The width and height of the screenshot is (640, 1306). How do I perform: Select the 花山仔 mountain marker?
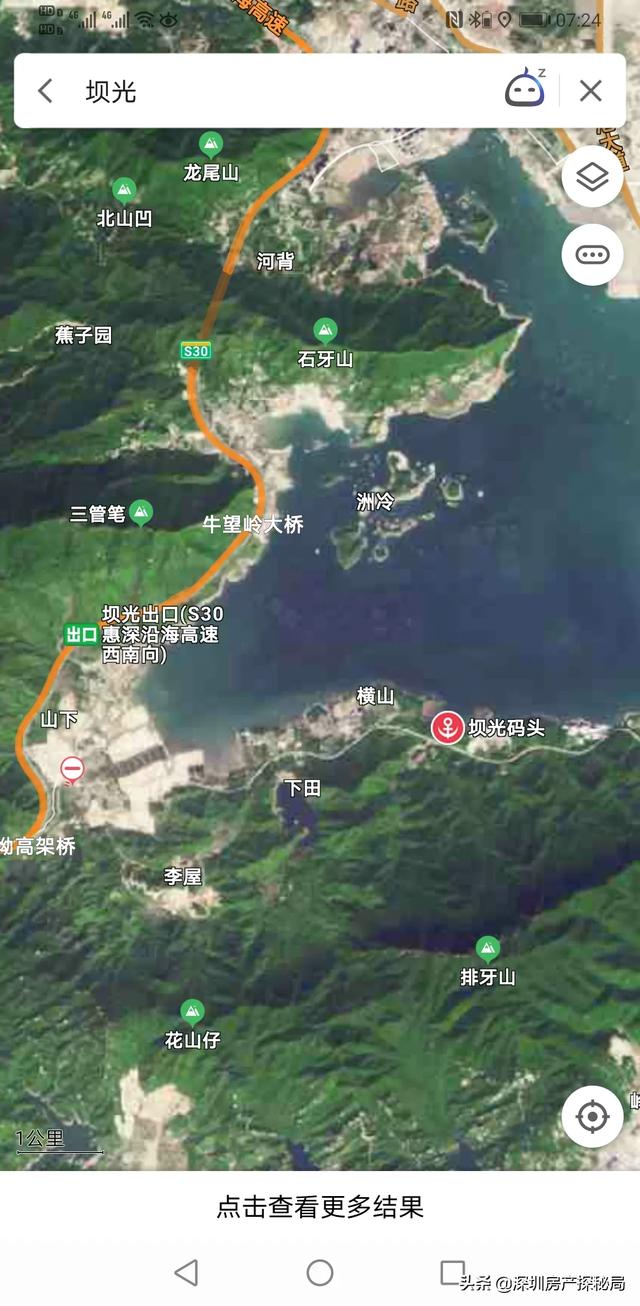(x=192, y=1012)
